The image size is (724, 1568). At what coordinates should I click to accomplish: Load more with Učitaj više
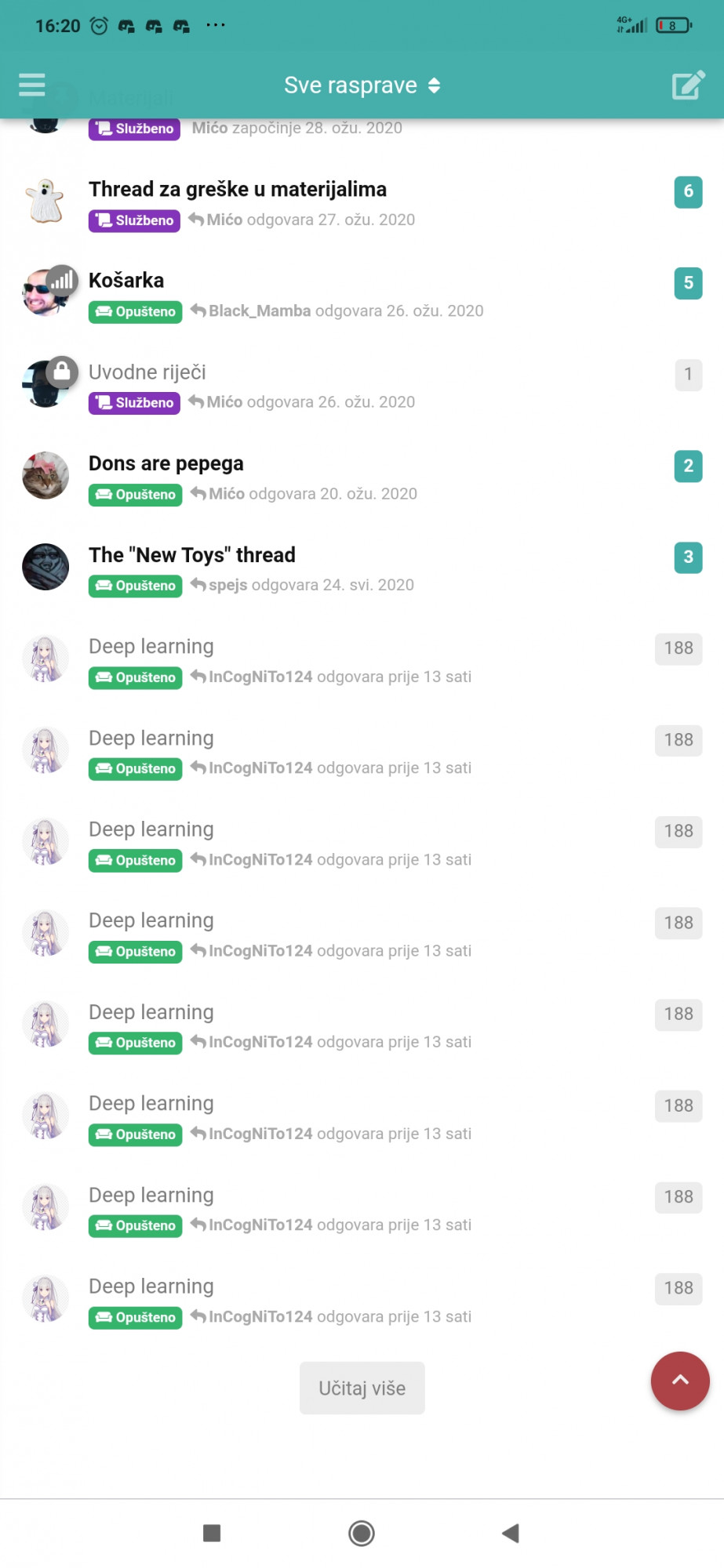tap(362, 1388)
